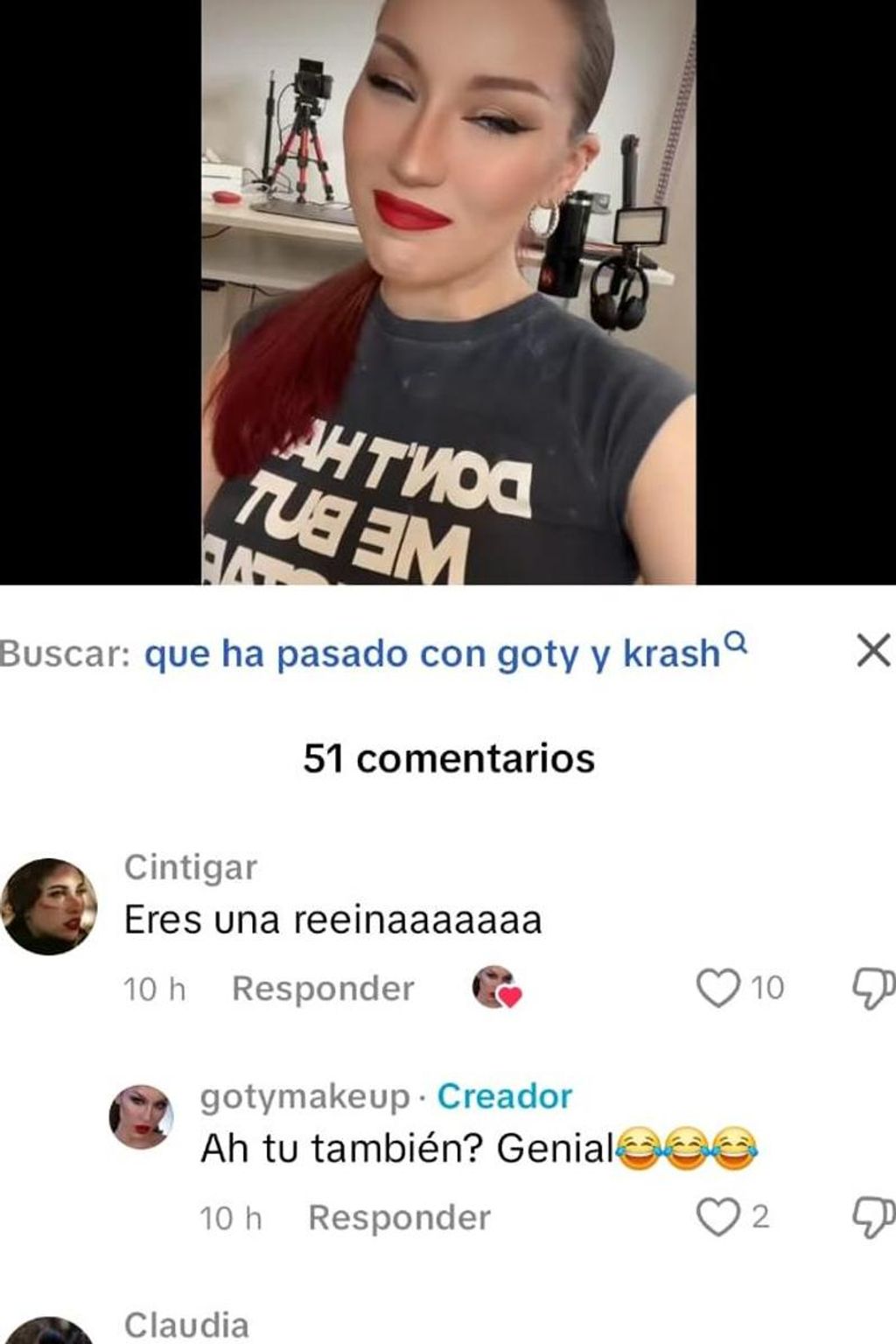This screenshot has height=1344, width=896.
Task: Tap the Creador label next to gotymakeup
Action: pyautogui.click(x=506, y=1095)
